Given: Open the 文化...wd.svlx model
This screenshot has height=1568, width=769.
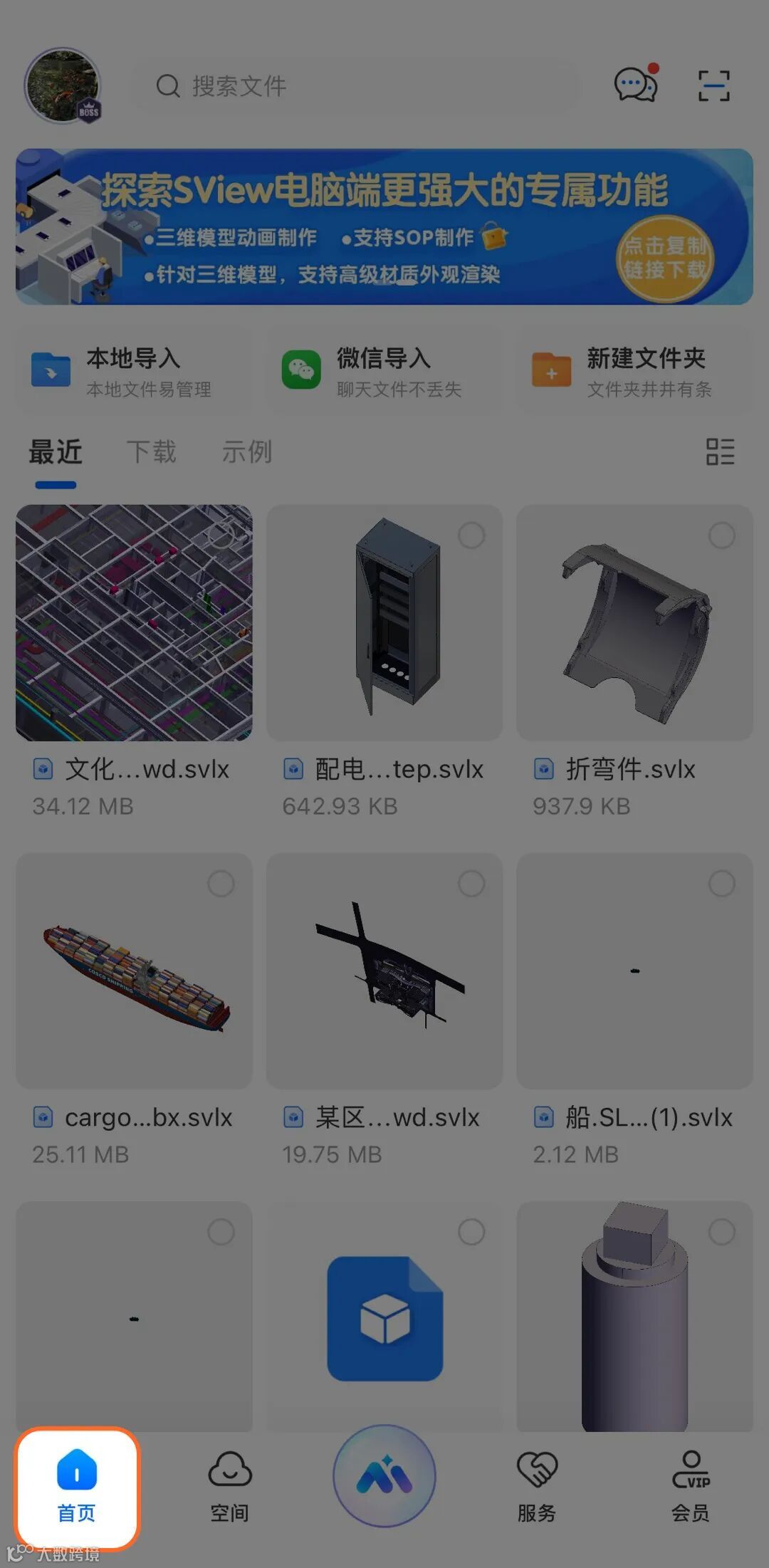Looking at the screenshot, I should (x=134, y=623).
